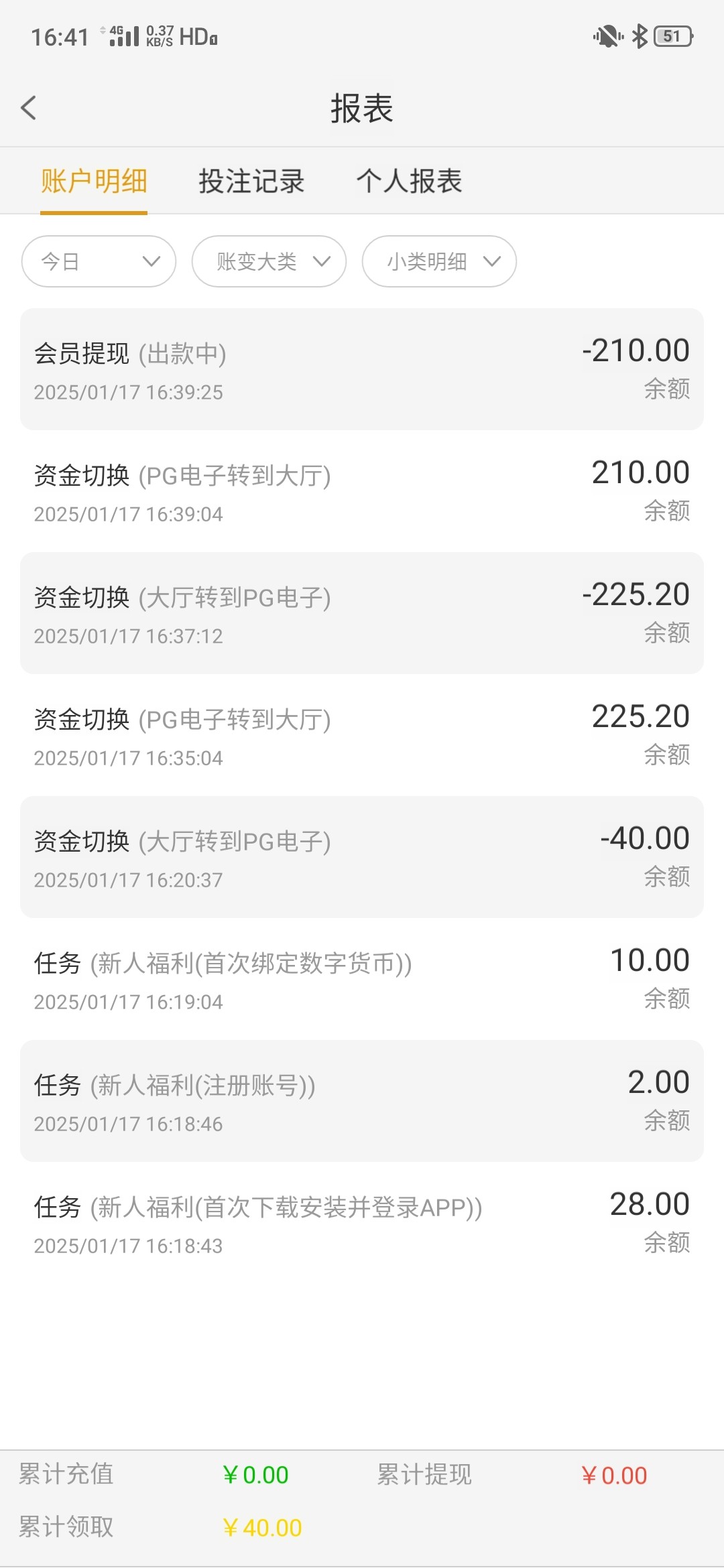Viewport: 724px width, 1568px height.
Task: Switch to the 投注记录 tab
Action: pyautogui.click(x=251, y=182)
